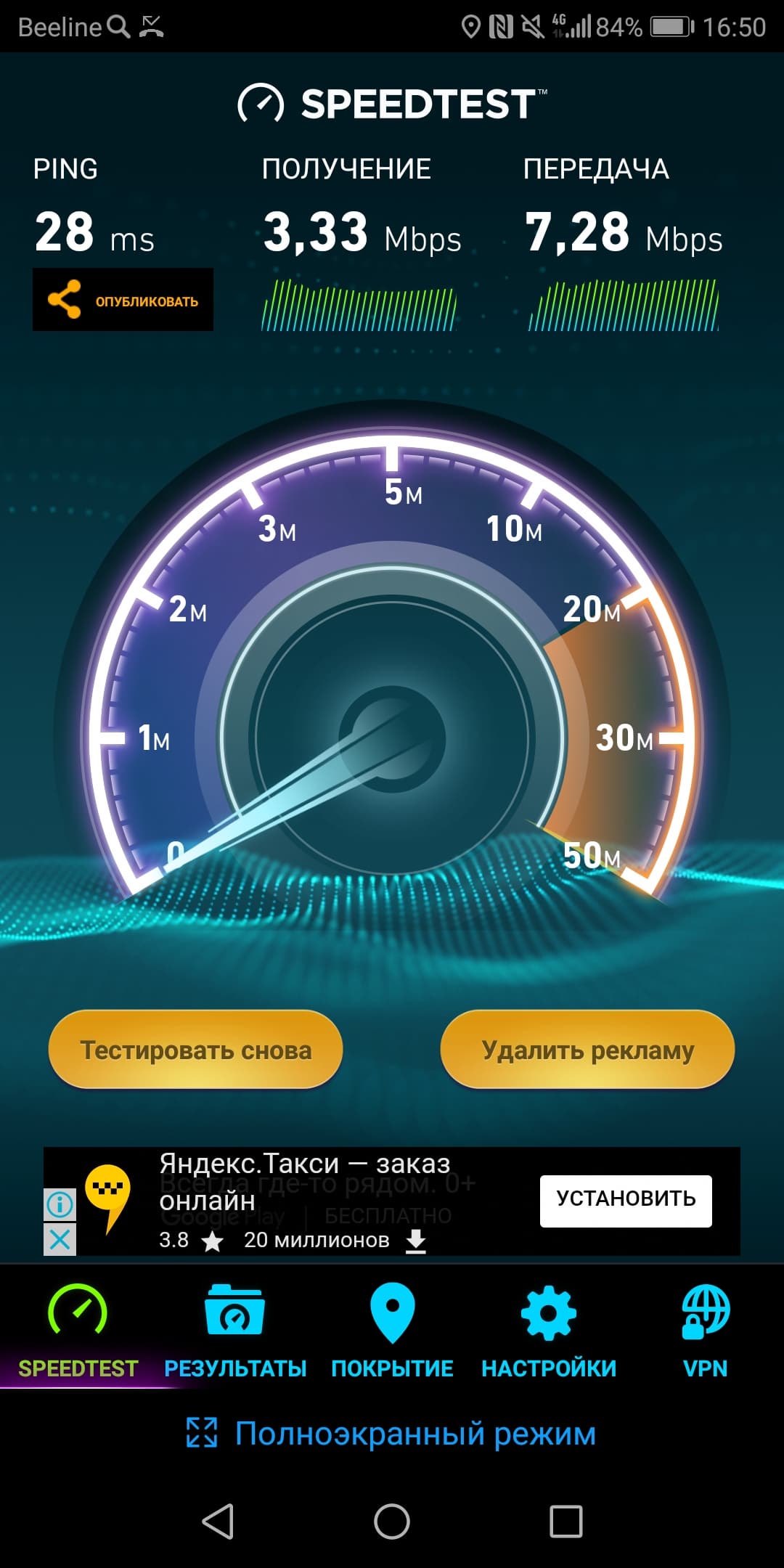Share result via Опубликовать button
784x1568 pixels.
click(123, 300)
